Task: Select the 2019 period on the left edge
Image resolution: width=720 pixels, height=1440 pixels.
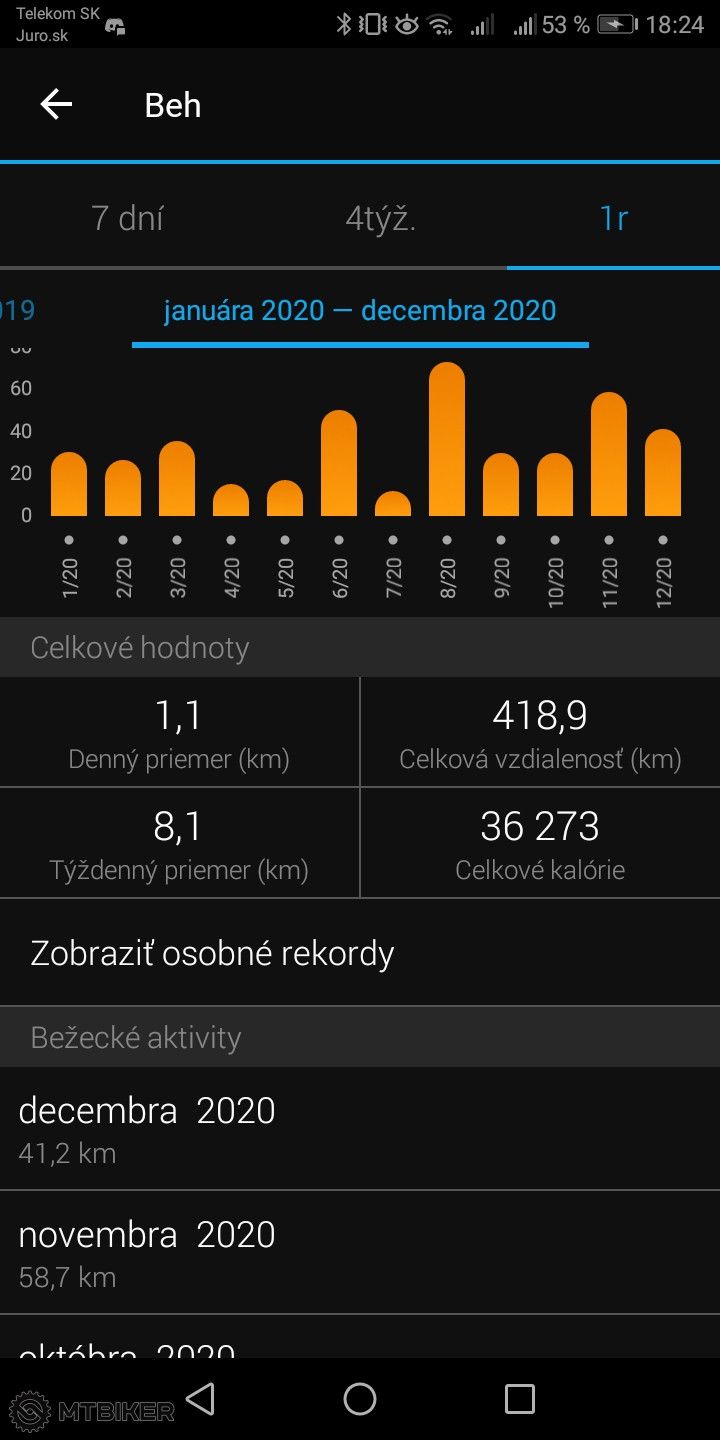Action: 18,310
